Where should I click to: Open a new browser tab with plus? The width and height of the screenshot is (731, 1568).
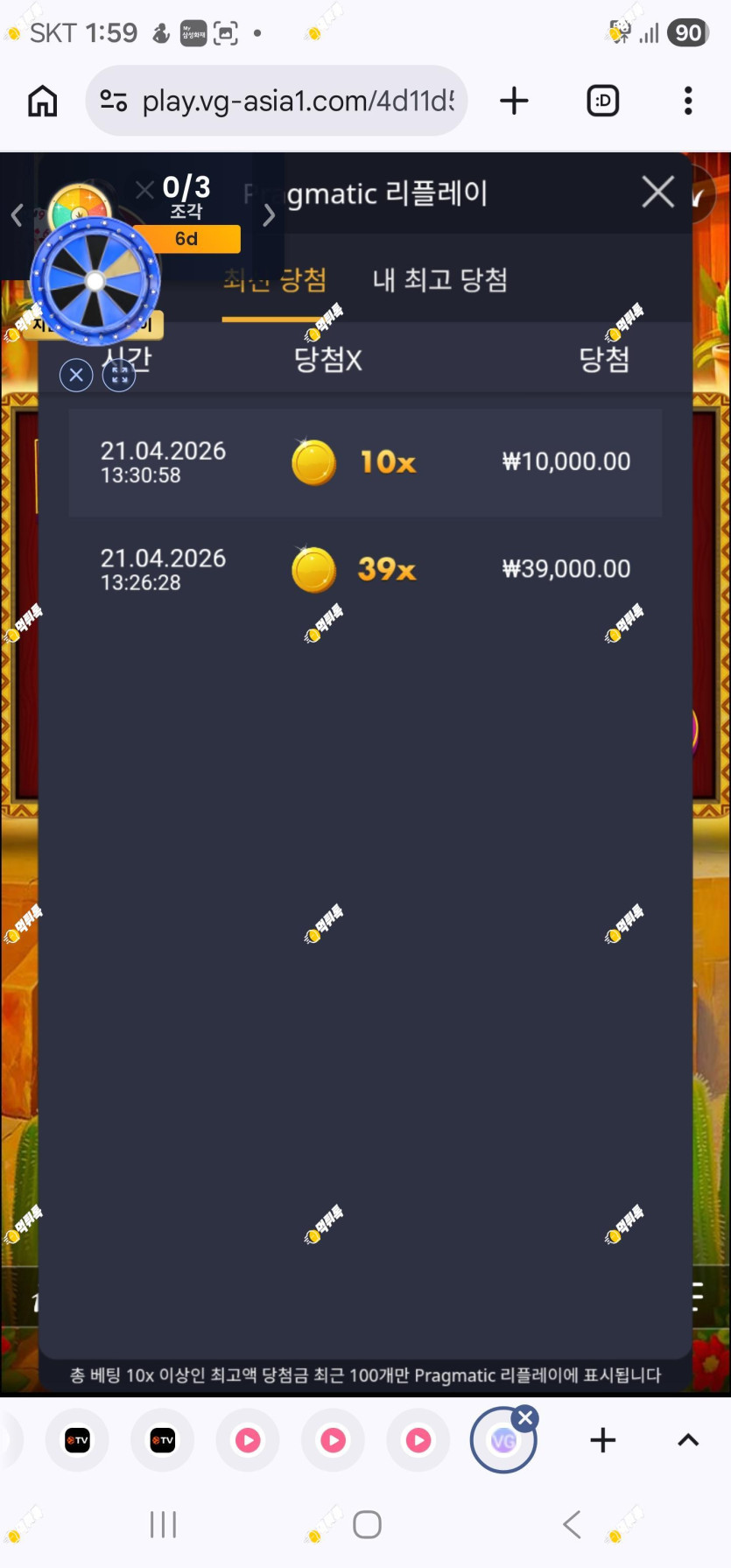tap(515, 102)
